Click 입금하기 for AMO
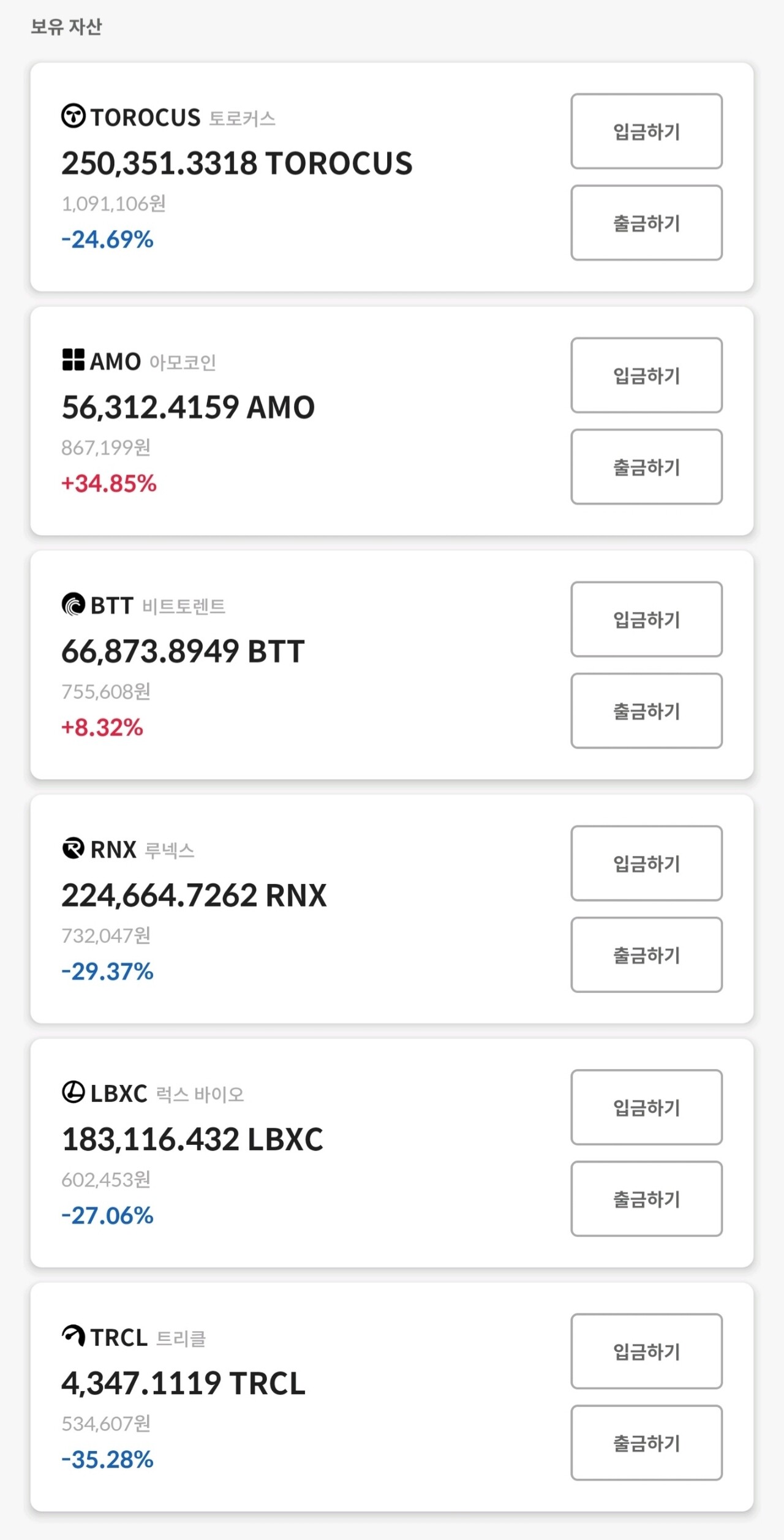Viewport: 784px width, 1540px height. point(646,376)
